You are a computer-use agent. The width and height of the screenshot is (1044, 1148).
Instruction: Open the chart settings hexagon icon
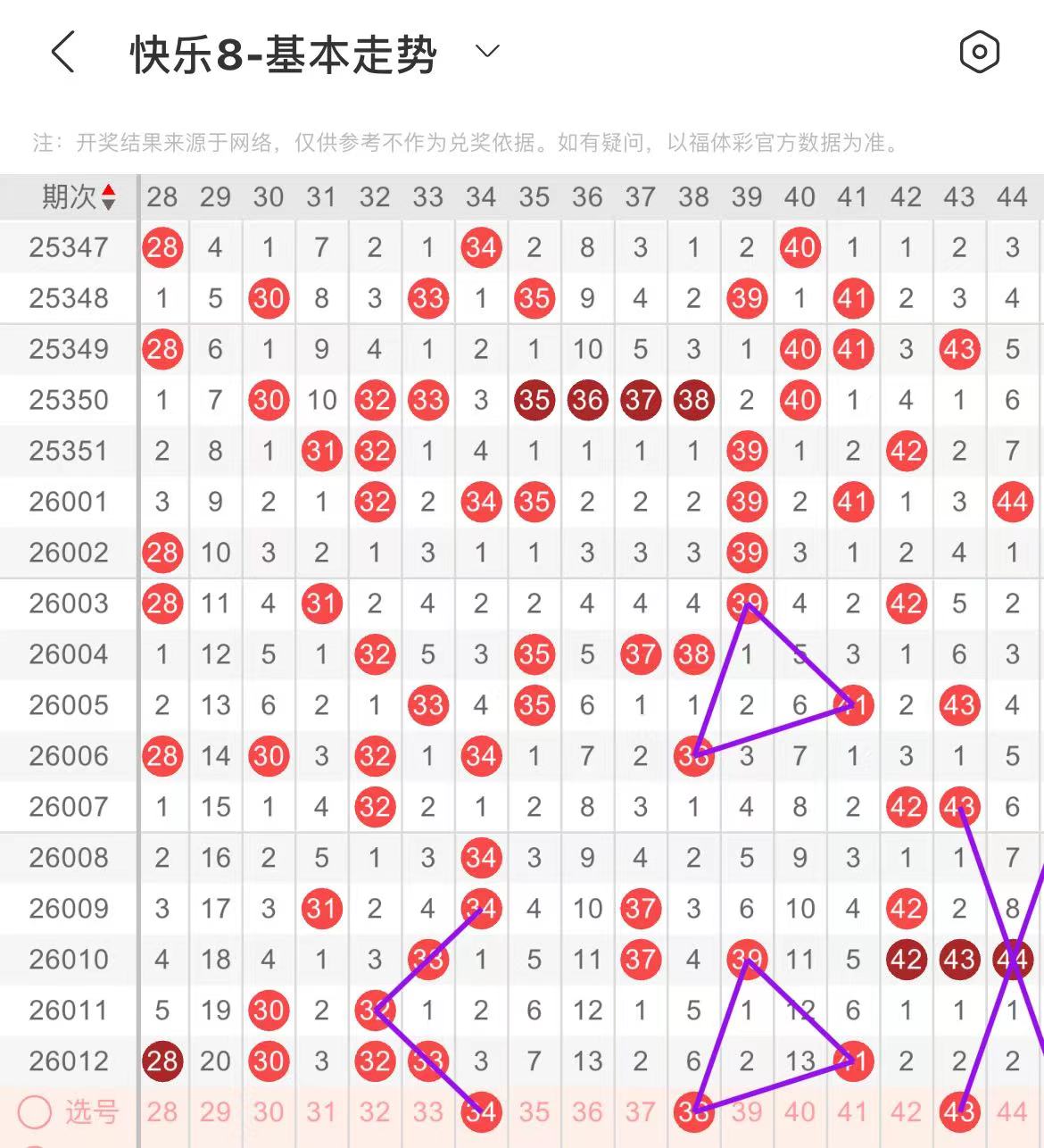(x=979, y=52)
